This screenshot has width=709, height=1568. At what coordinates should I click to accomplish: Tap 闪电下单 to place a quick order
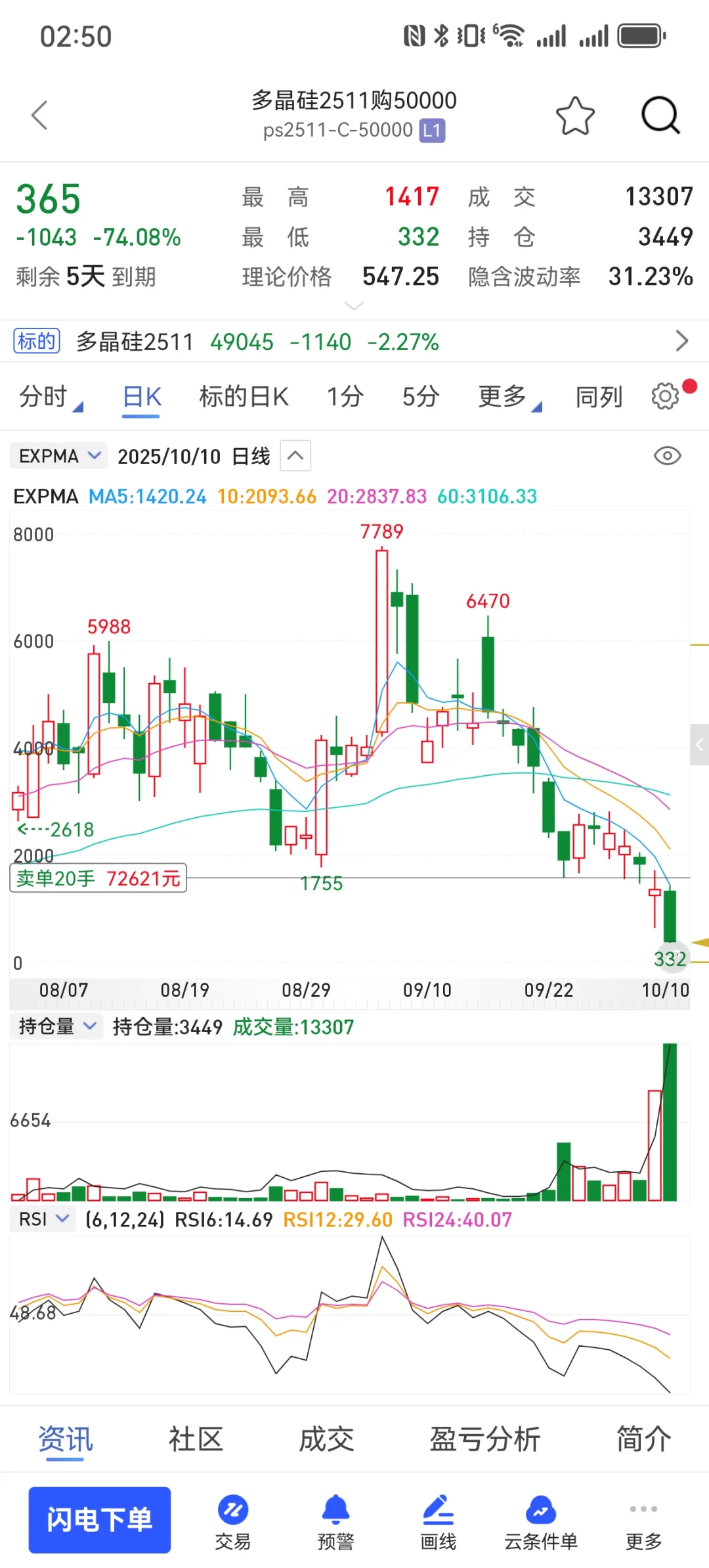(100, 1519)
